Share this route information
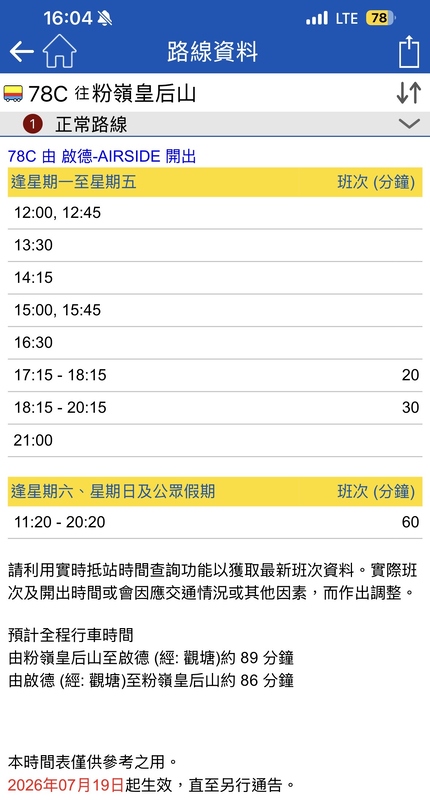 [x=409, y=51]
